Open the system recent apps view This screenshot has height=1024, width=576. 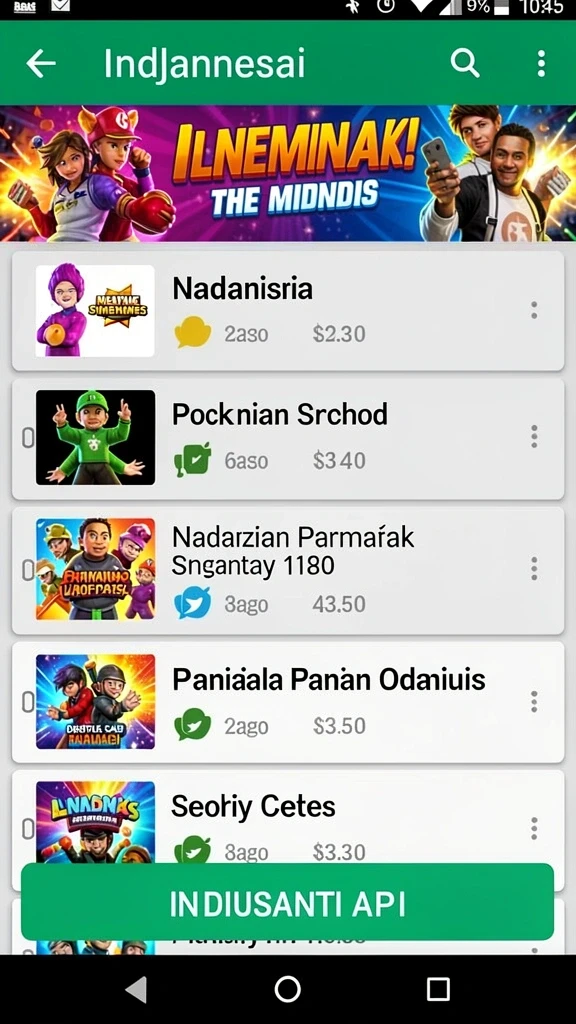click(x=438, y=989)
